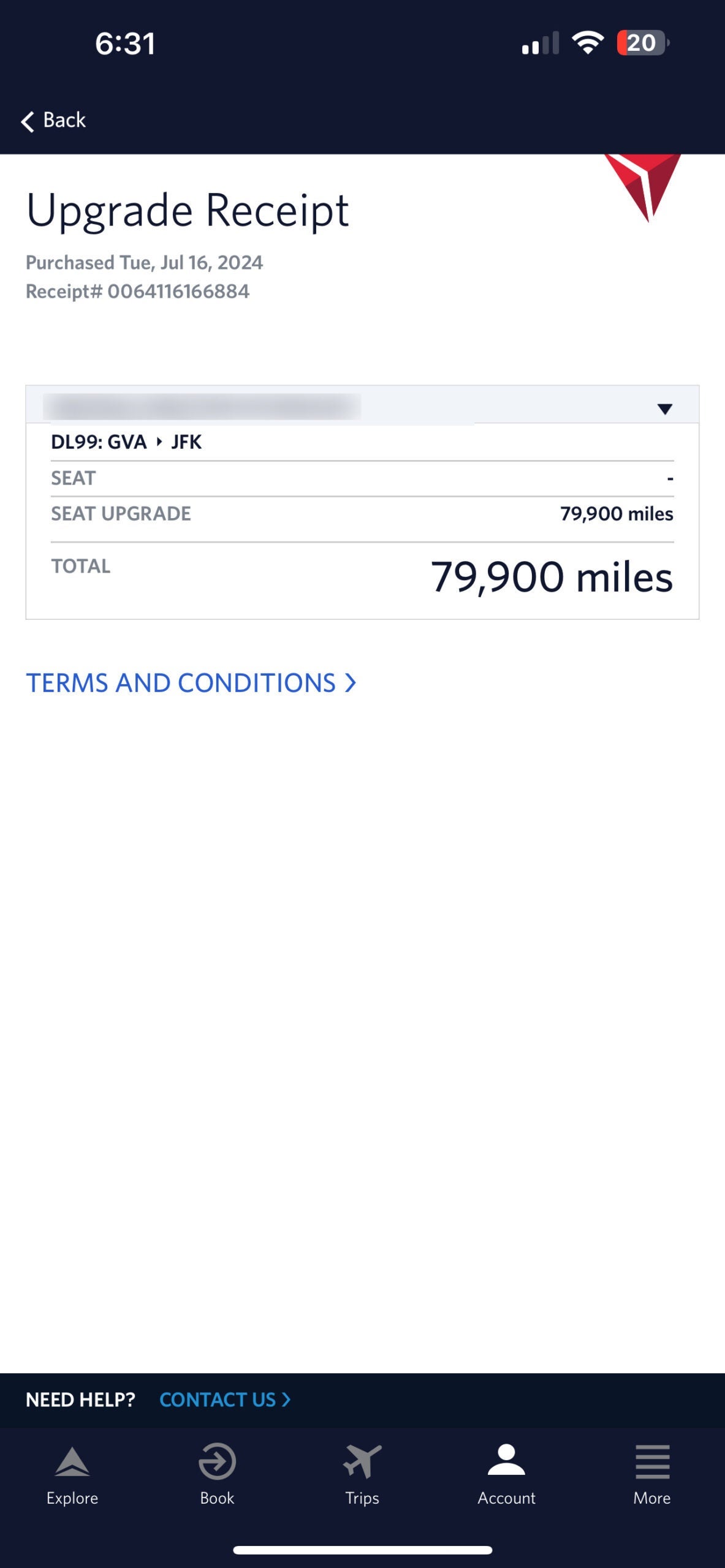Click the Delta widget logo
The image size is (725, 1568).
coord(641,190)
